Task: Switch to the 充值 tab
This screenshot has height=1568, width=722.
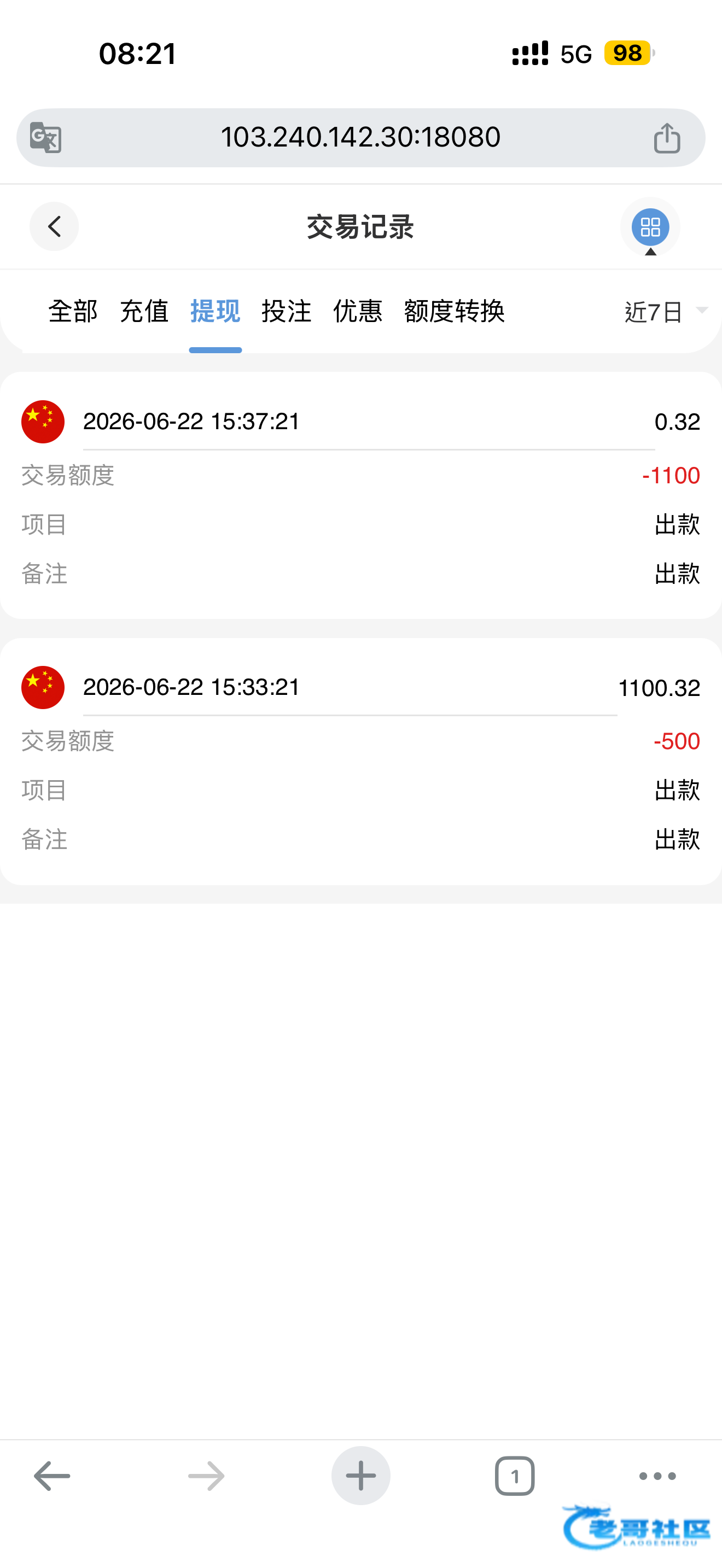Action: (144, 311)
